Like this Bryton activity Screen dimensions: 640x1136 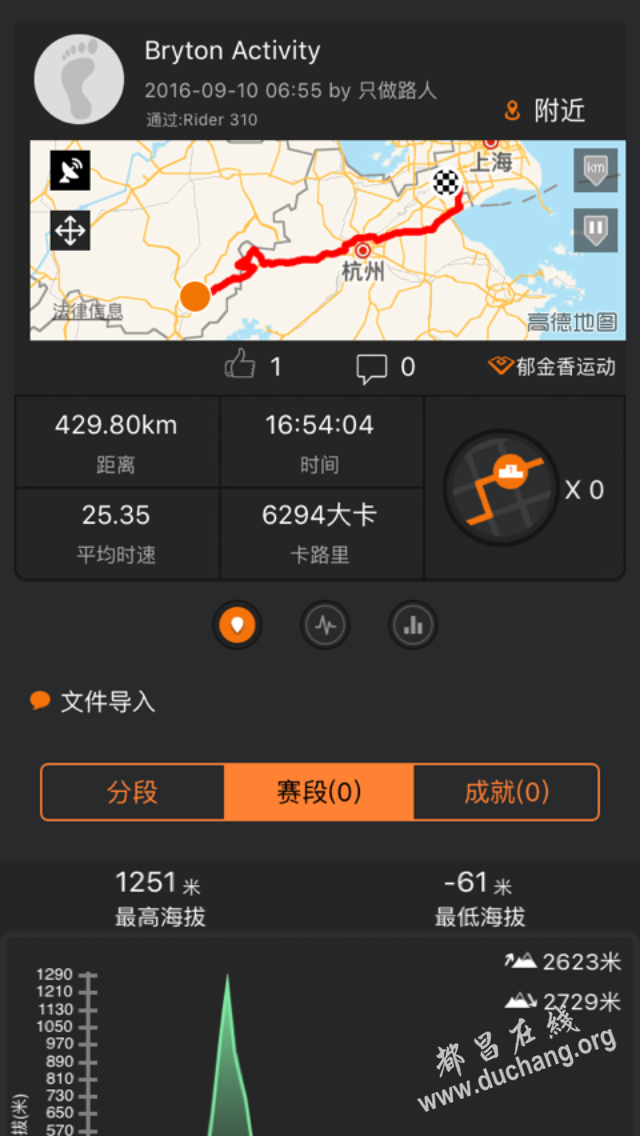point(253,366)
